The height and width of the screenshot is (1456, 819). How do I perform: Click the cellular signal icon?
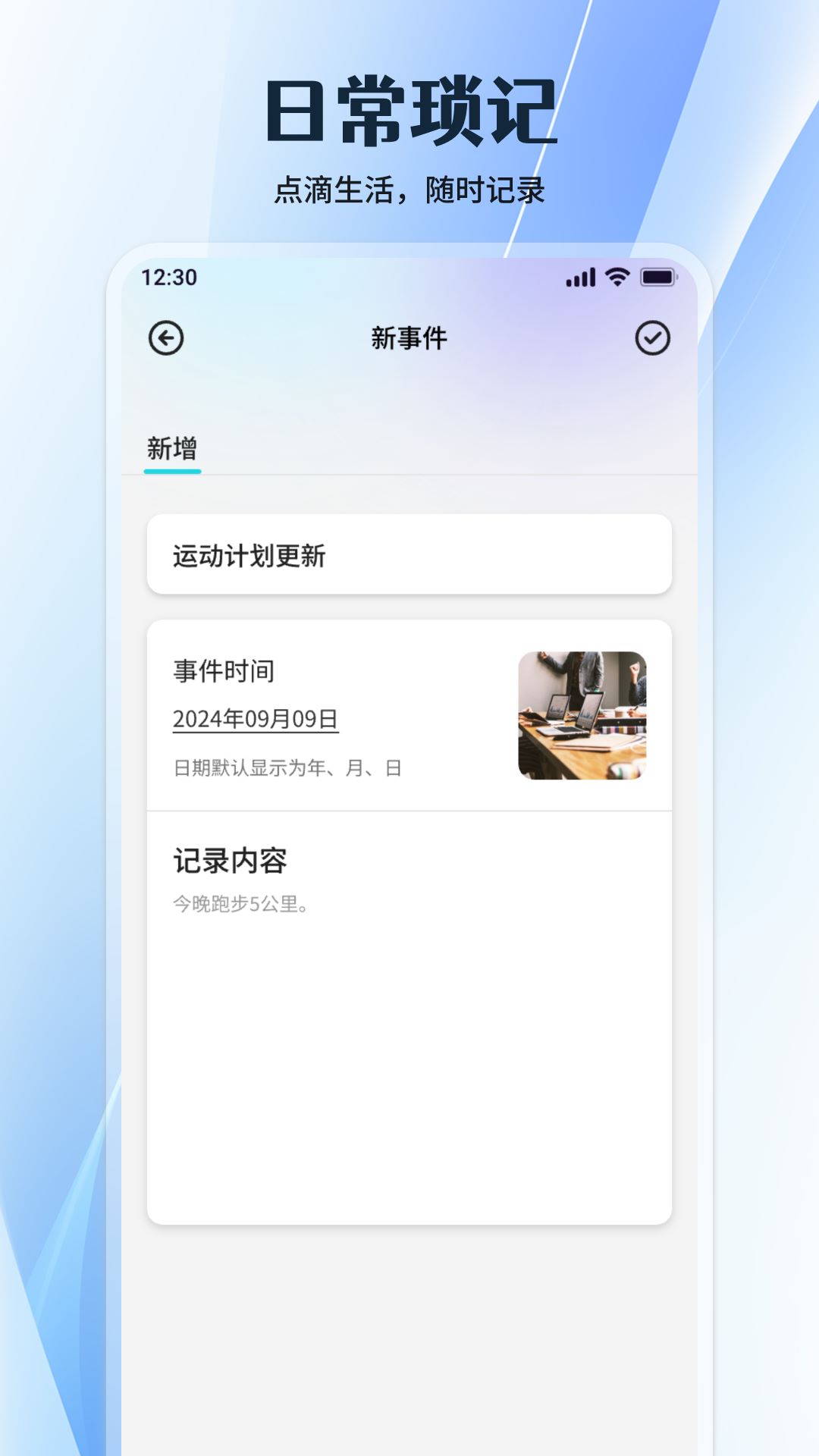click(579, 278)
